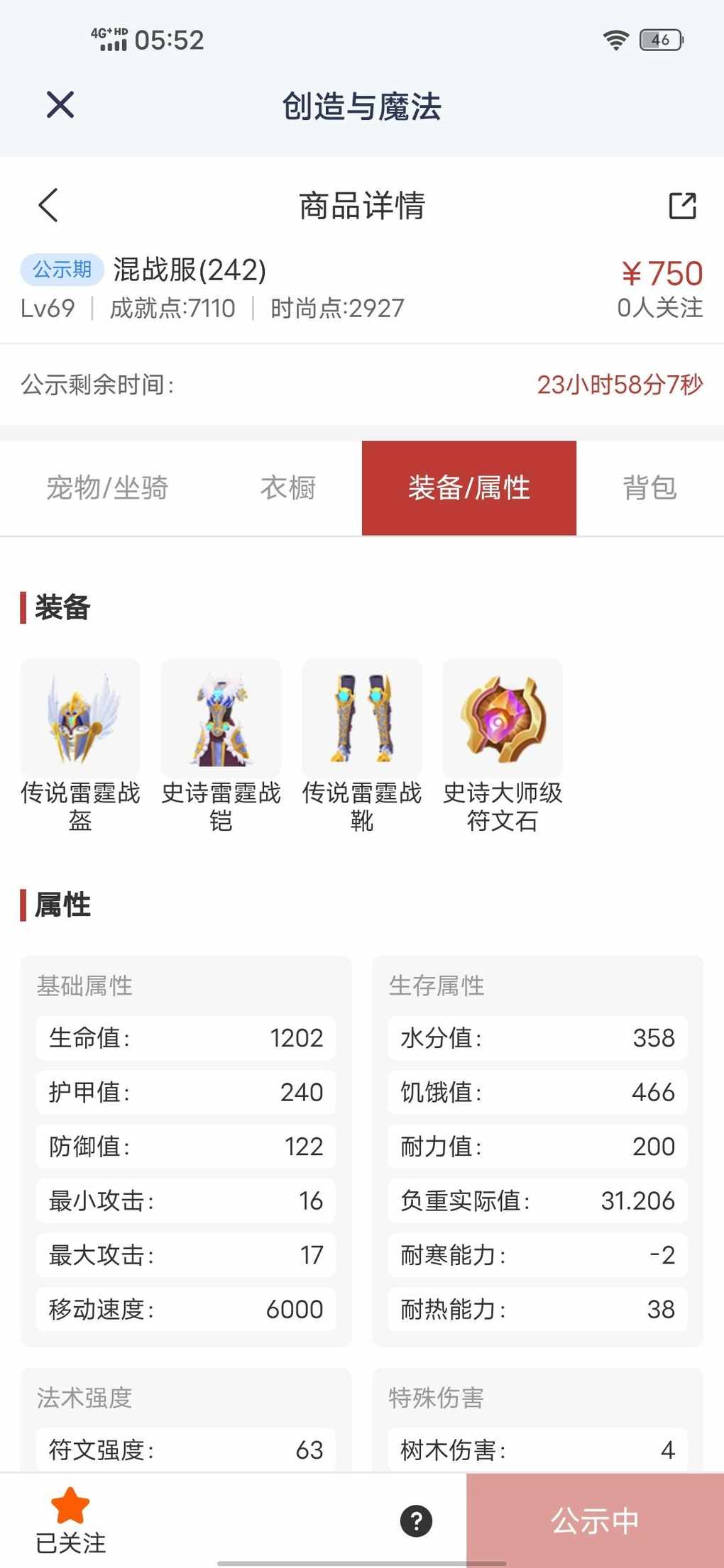Tap the 公示中 button
This screenshot has height=1568, width=724.
(x=595, y=1520)
